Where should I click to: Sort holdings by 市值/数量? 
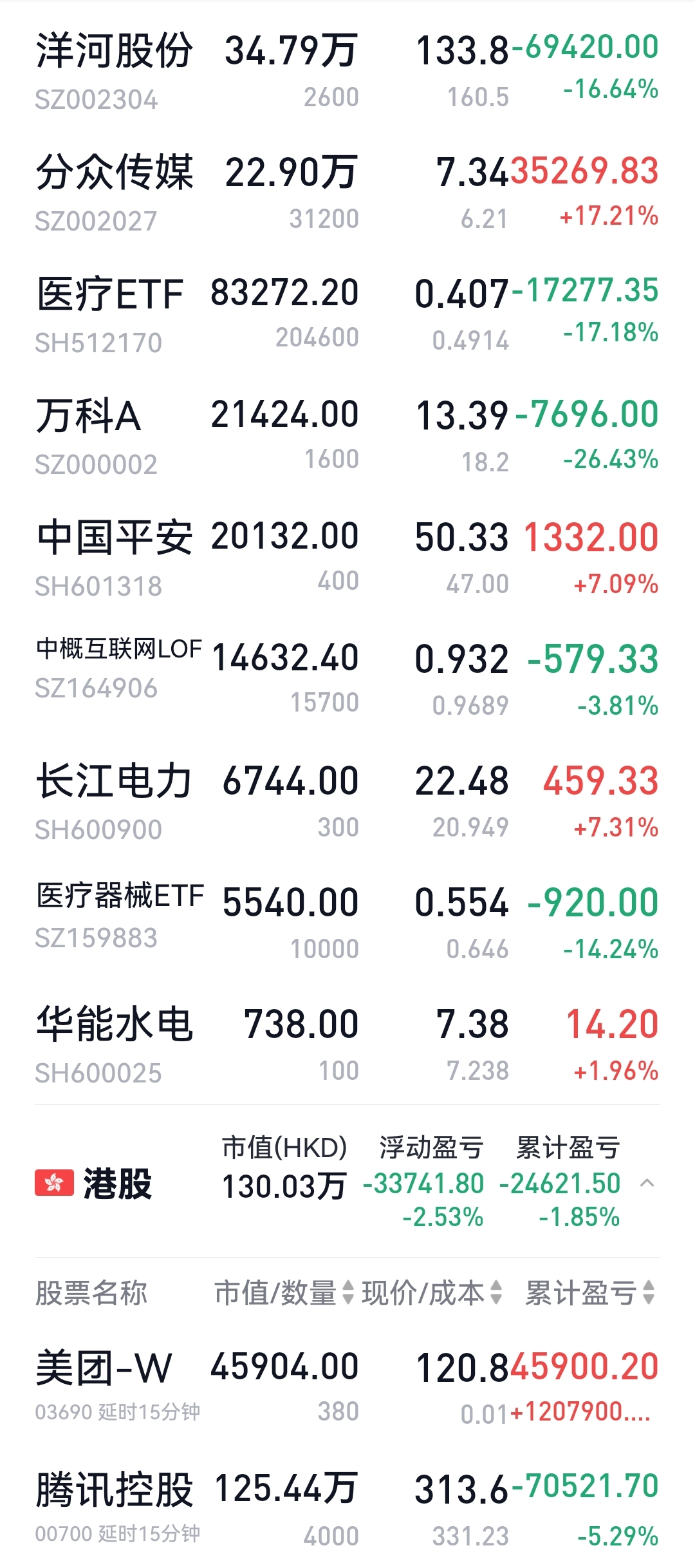click(x=284, y=1292)
